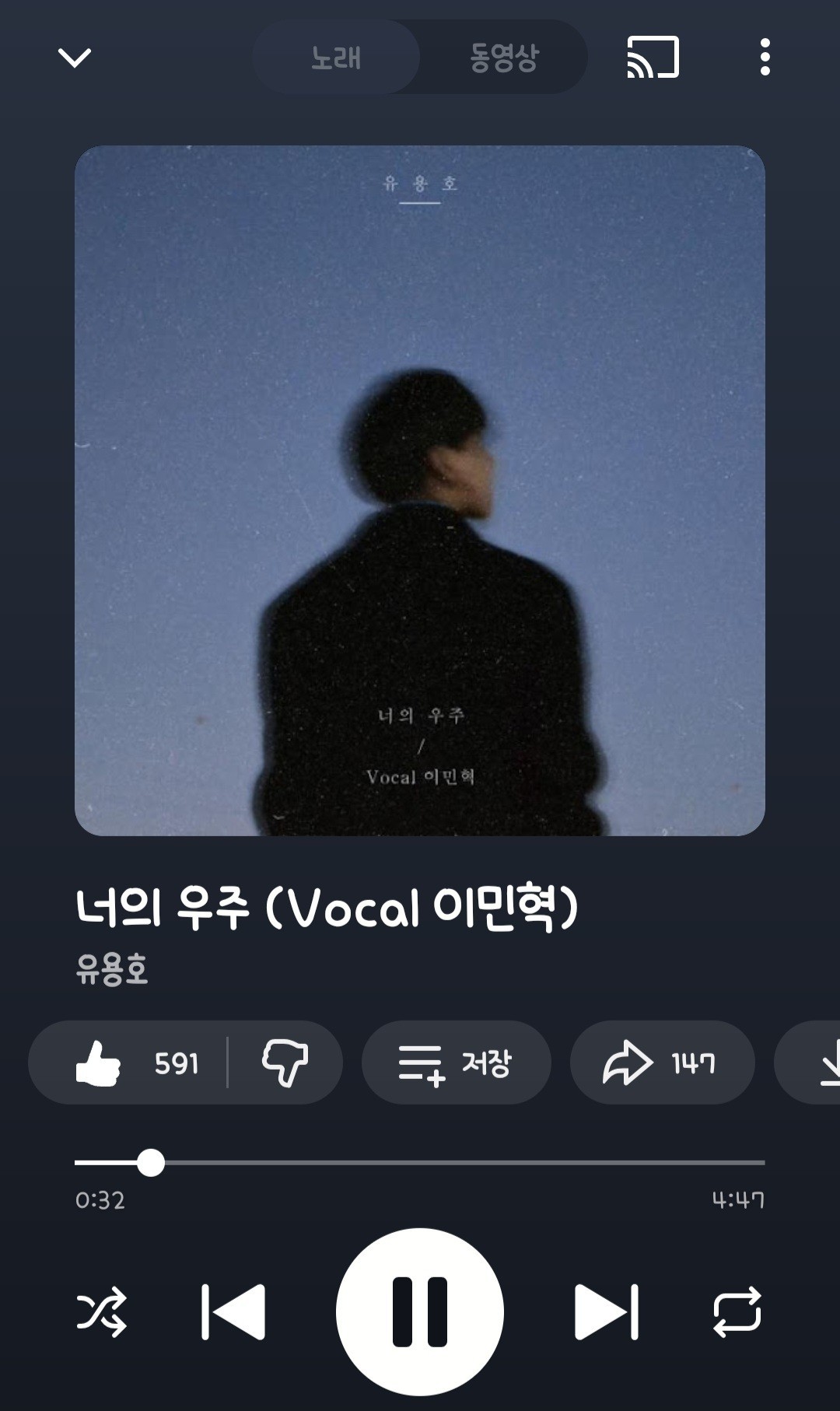Viewport: 840px width, 1411px height.
Task: Skip to the next track
Action: (x=607, y=1312)
